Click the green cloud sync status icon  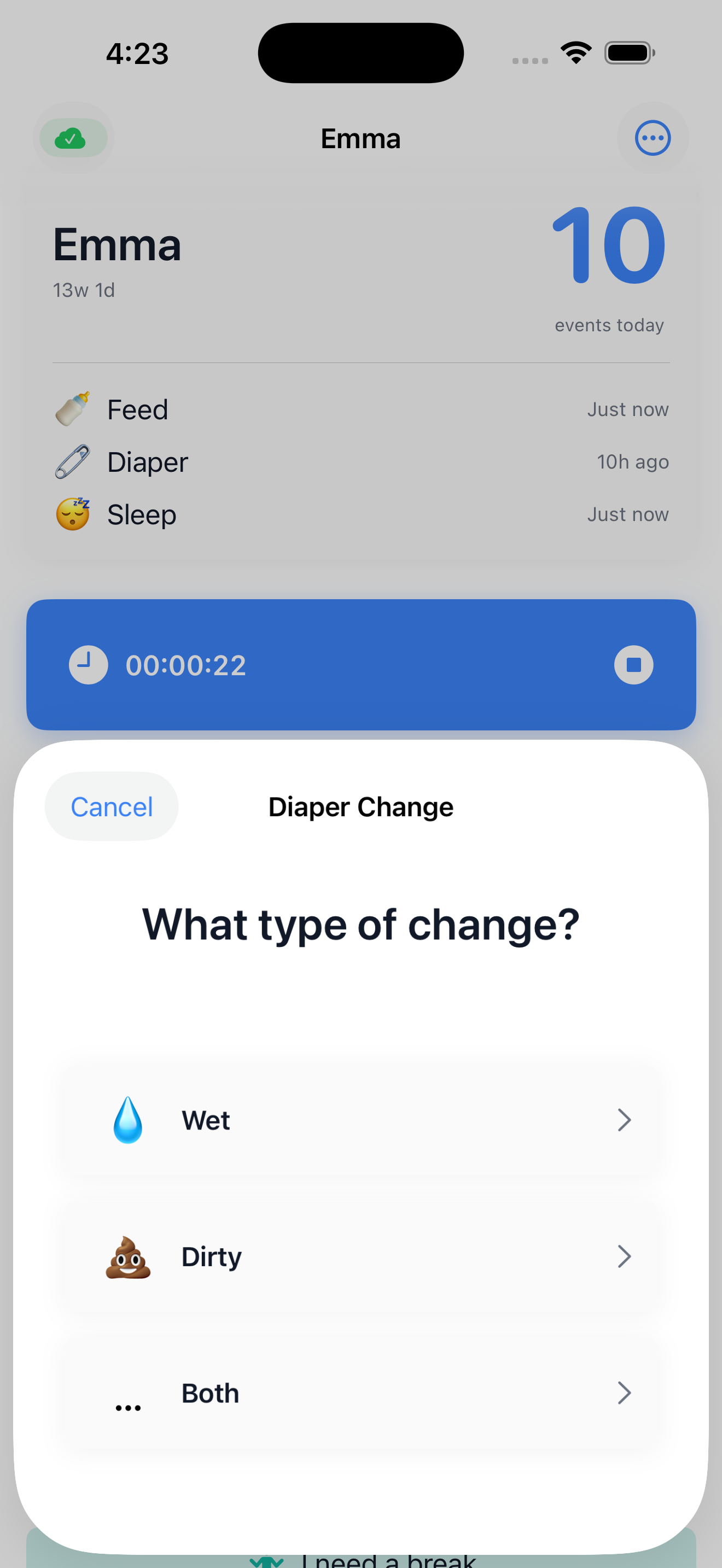point(72,138)
